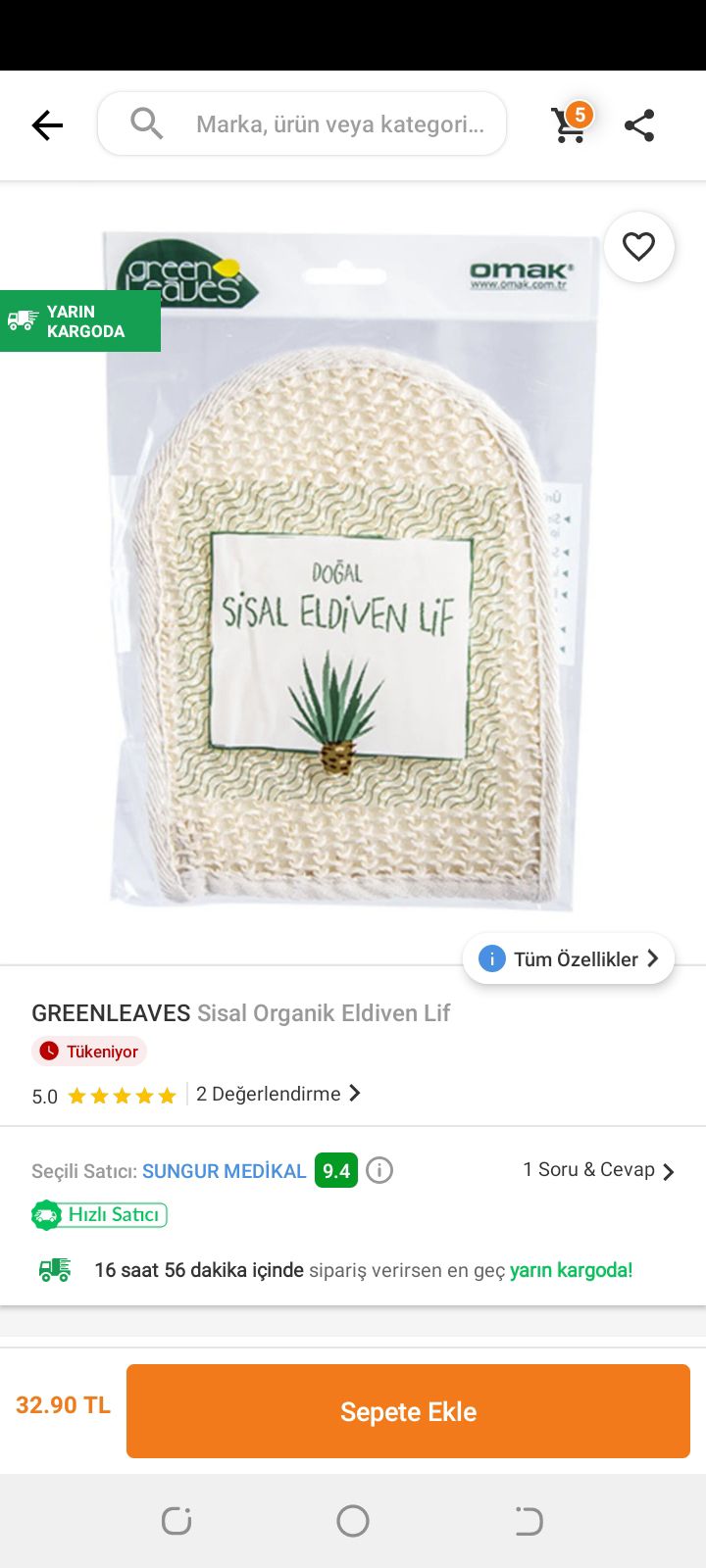
Task: Go back using the top arrow
Action: pyautogui.click(x=47, y=125)
